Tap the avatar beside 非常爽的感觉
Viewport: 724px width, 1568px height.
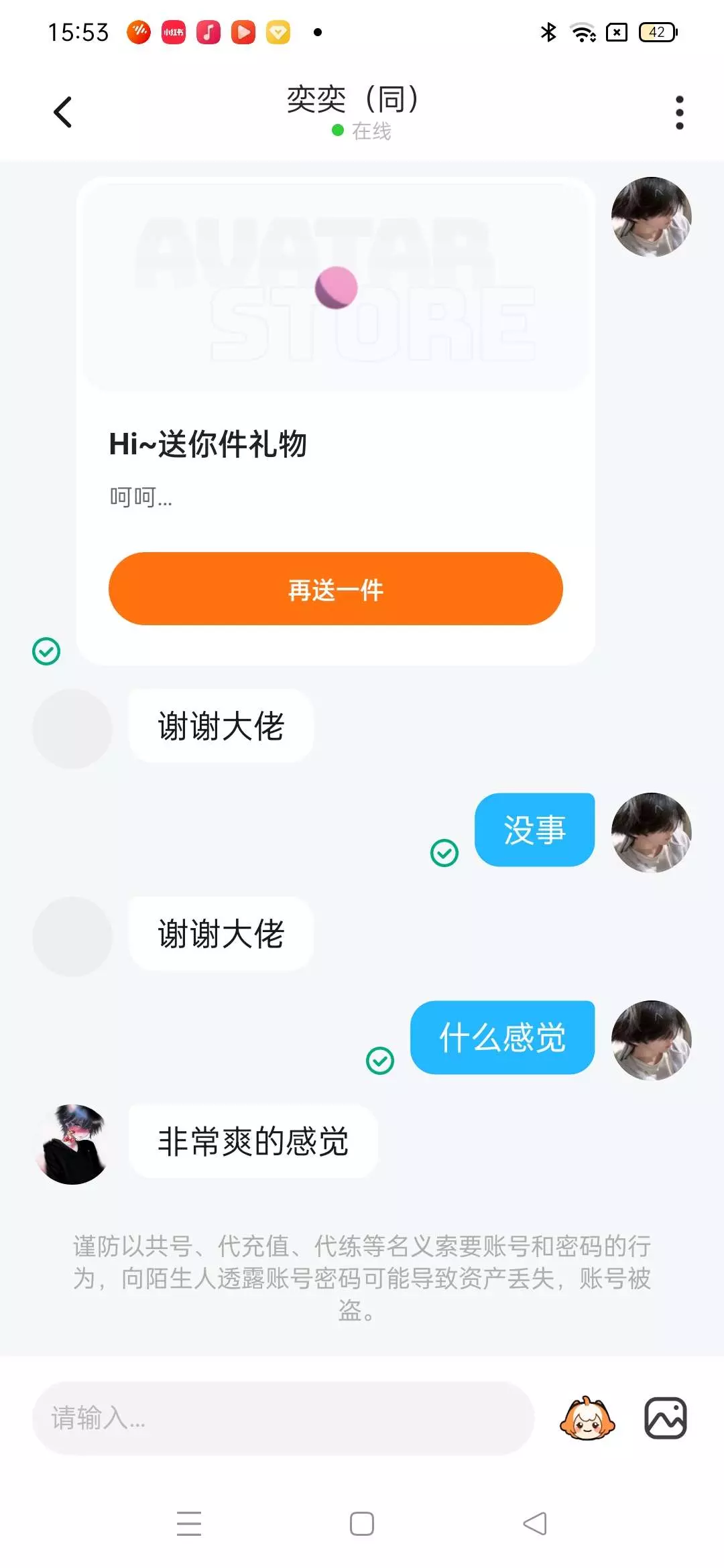(x=72, y=1144)
